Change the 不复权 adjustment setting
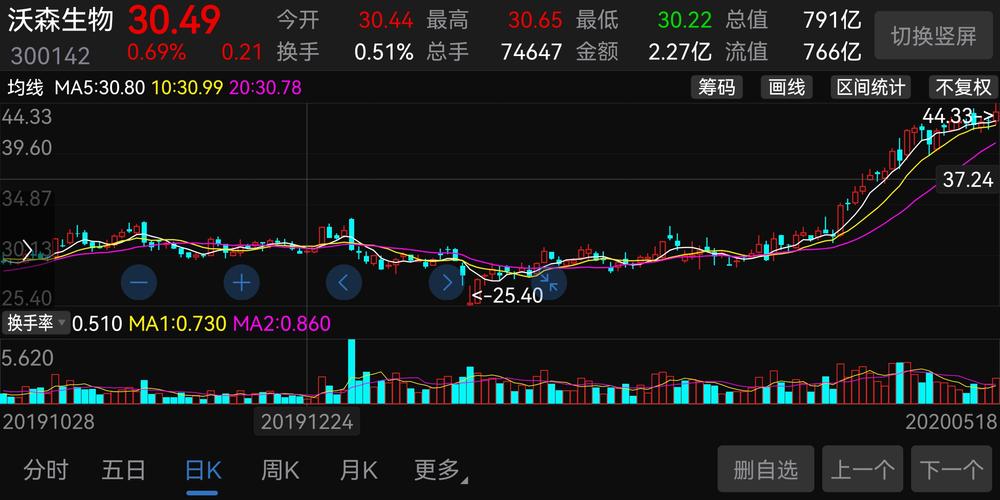 [961, 88]
